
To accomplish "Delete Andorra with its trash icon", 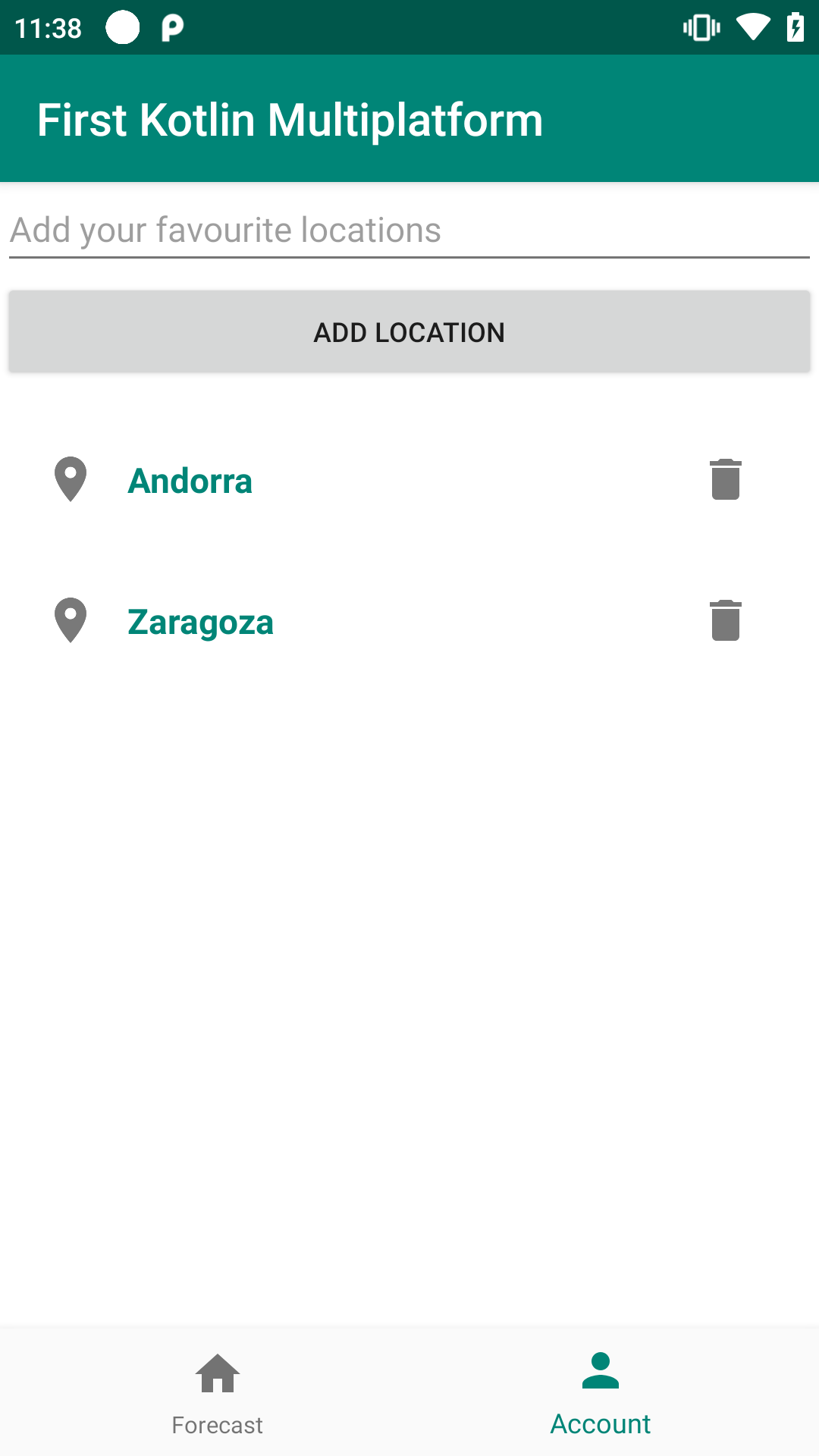I will point(726,479).
